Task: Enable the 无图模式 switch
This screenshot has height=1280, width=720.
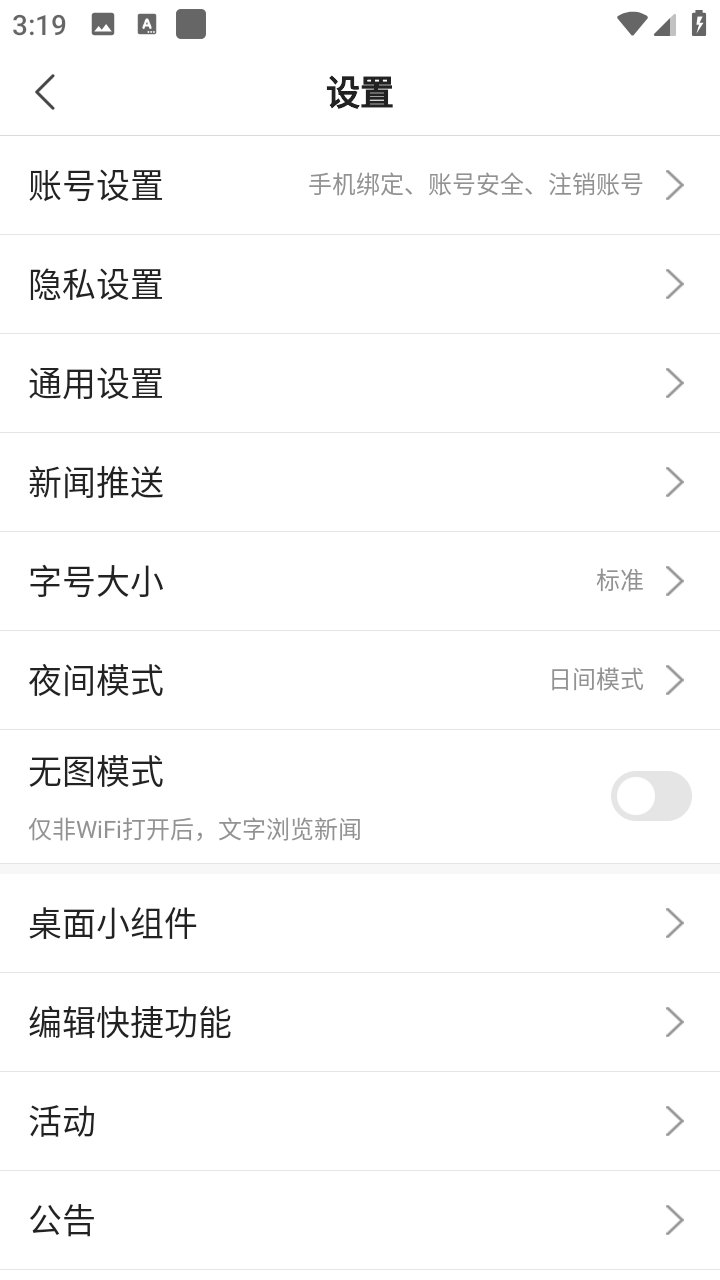Action: click(x=651, y=796)
